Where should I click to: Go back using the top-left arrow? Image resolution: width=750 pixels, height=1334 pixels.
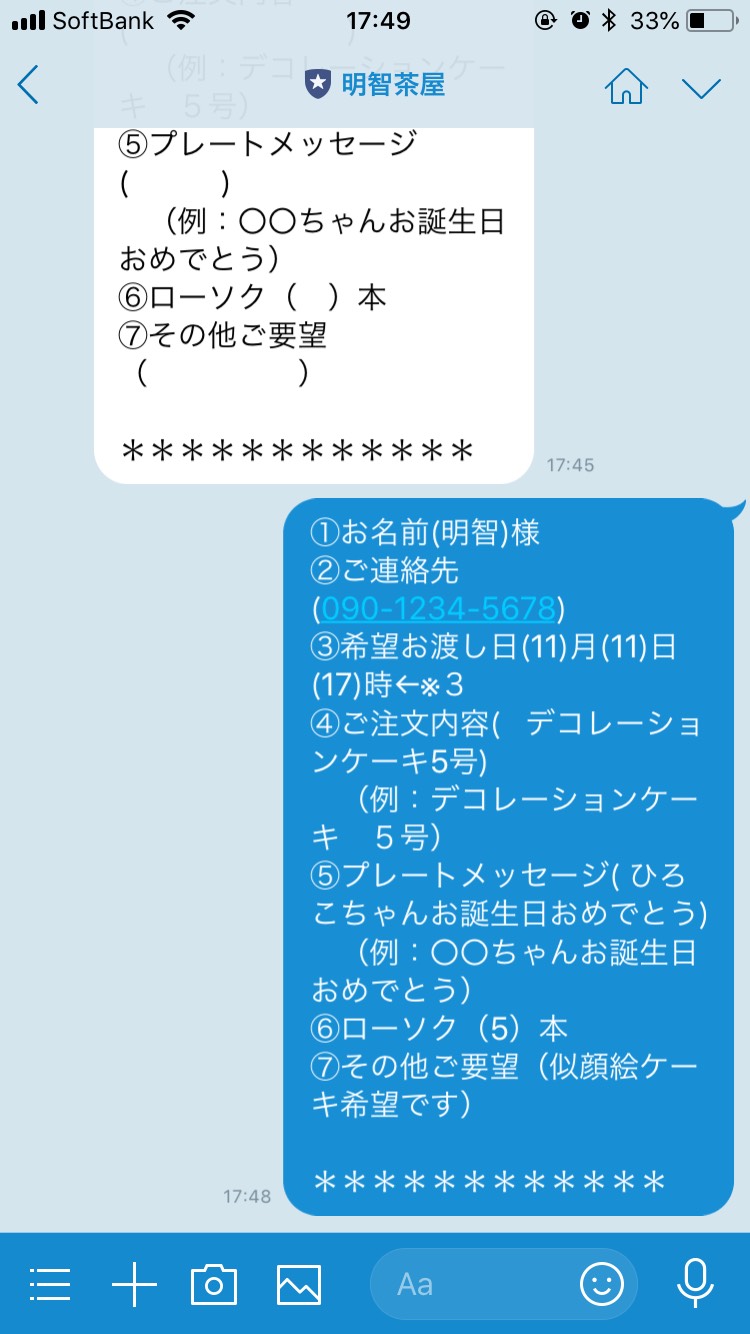[28, 85]
